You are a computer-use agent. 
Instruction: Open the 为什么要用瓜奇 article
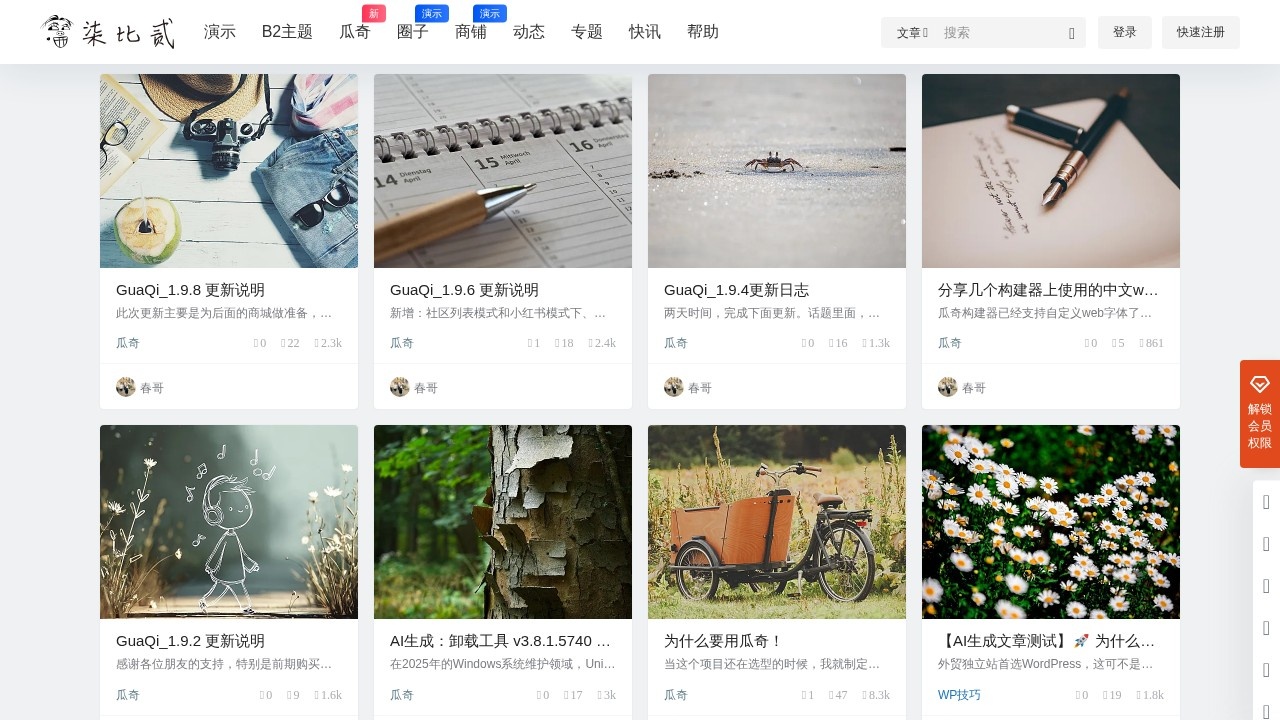(723, 641)
